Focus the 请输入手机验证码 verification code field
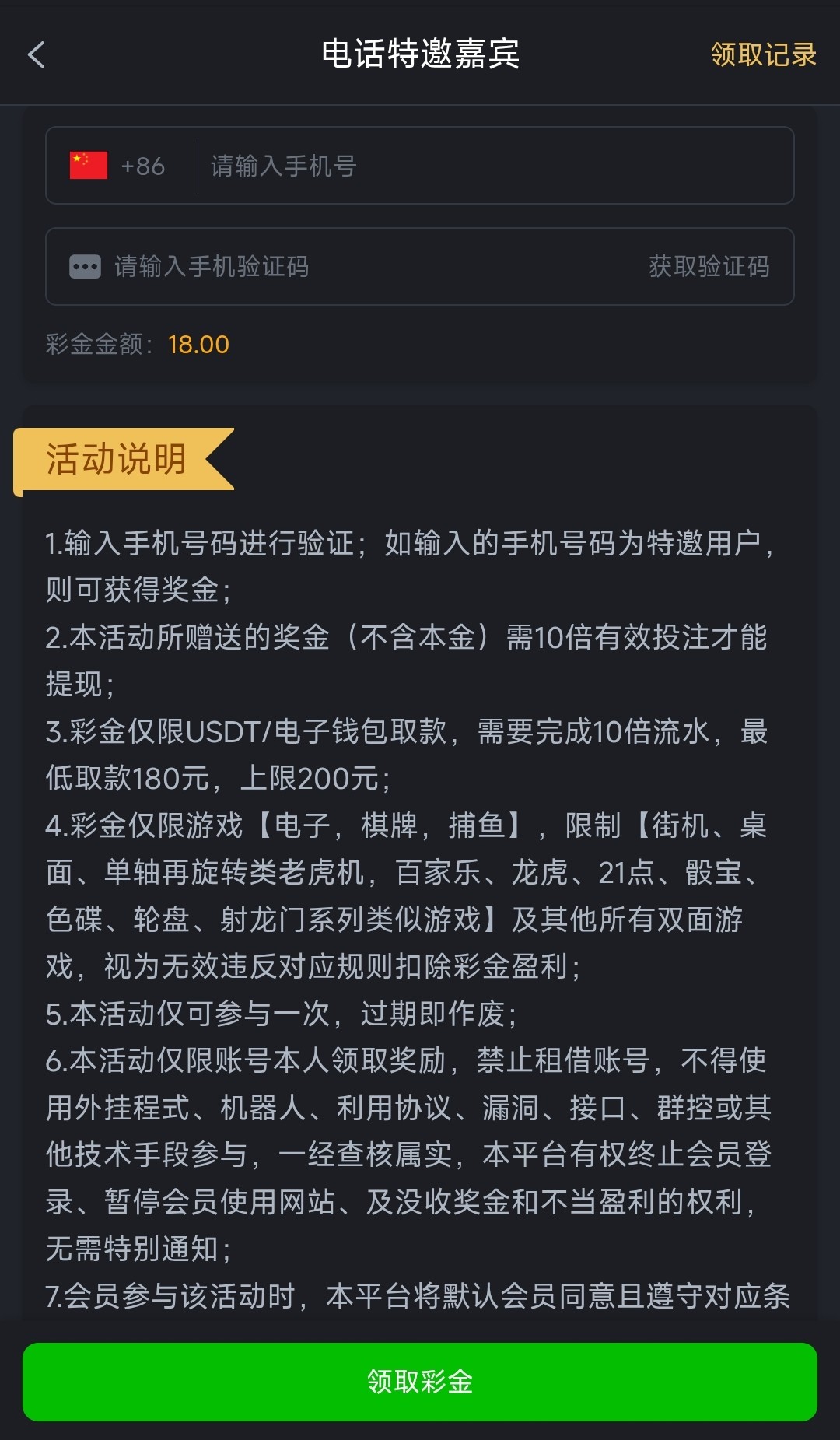Screen dimensions: 840x1440 click(350, 267)
